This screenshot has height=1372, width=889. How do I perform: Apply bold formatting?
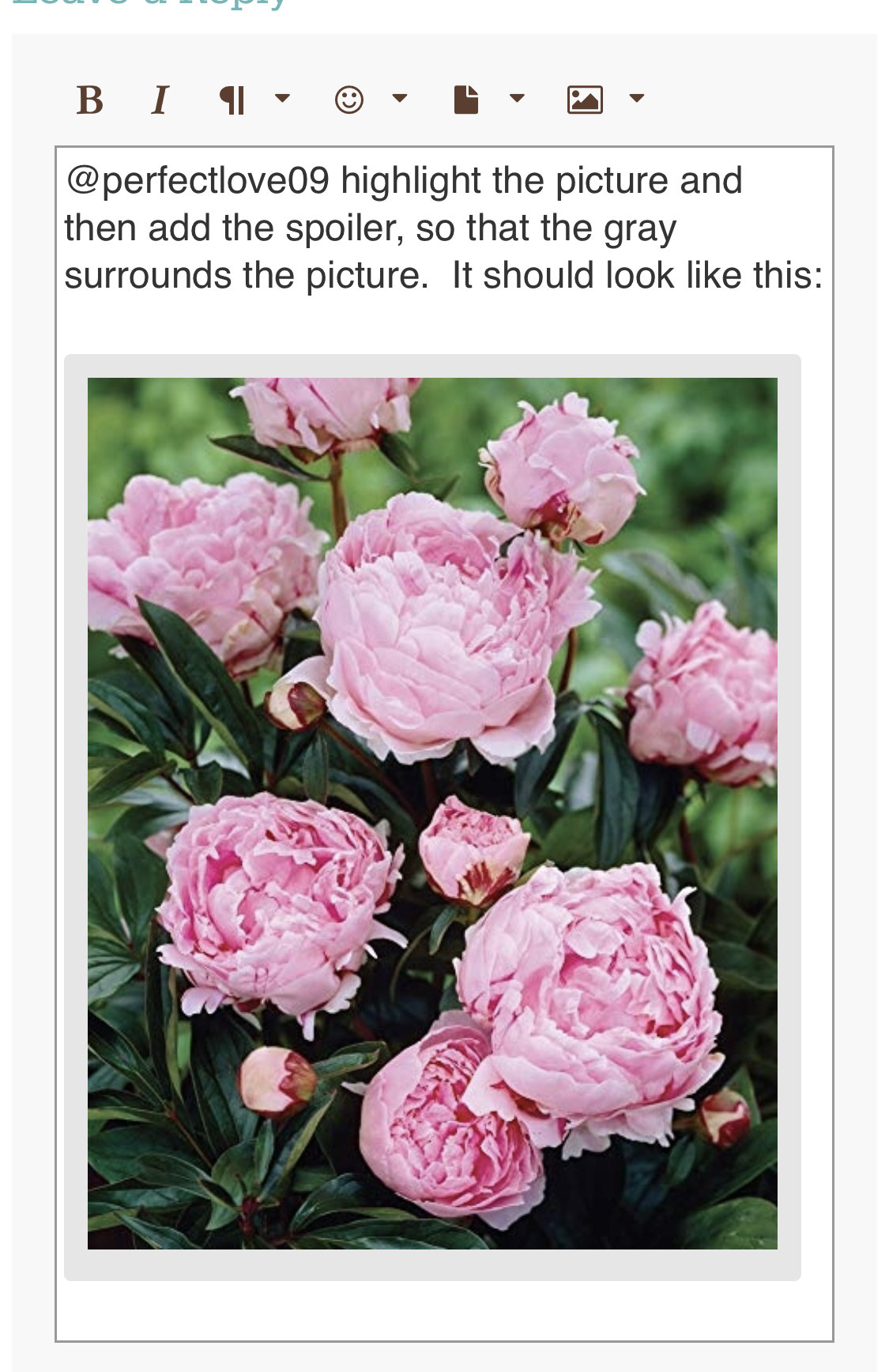[90, 100]
